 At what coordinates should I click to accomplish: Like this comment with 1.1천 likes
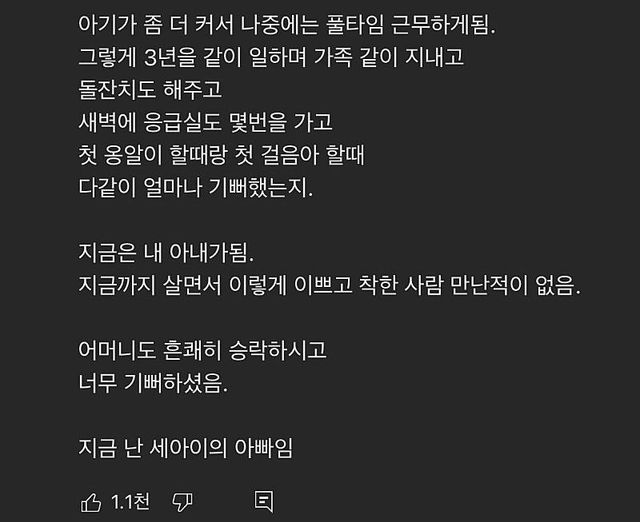(90, 500)
